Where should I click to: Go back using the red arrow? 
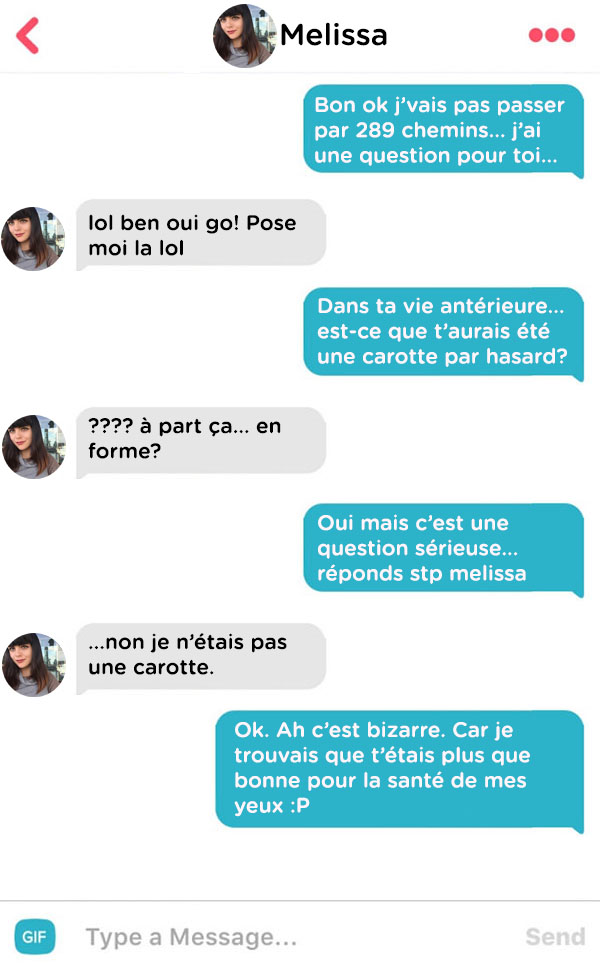[28, 36]
